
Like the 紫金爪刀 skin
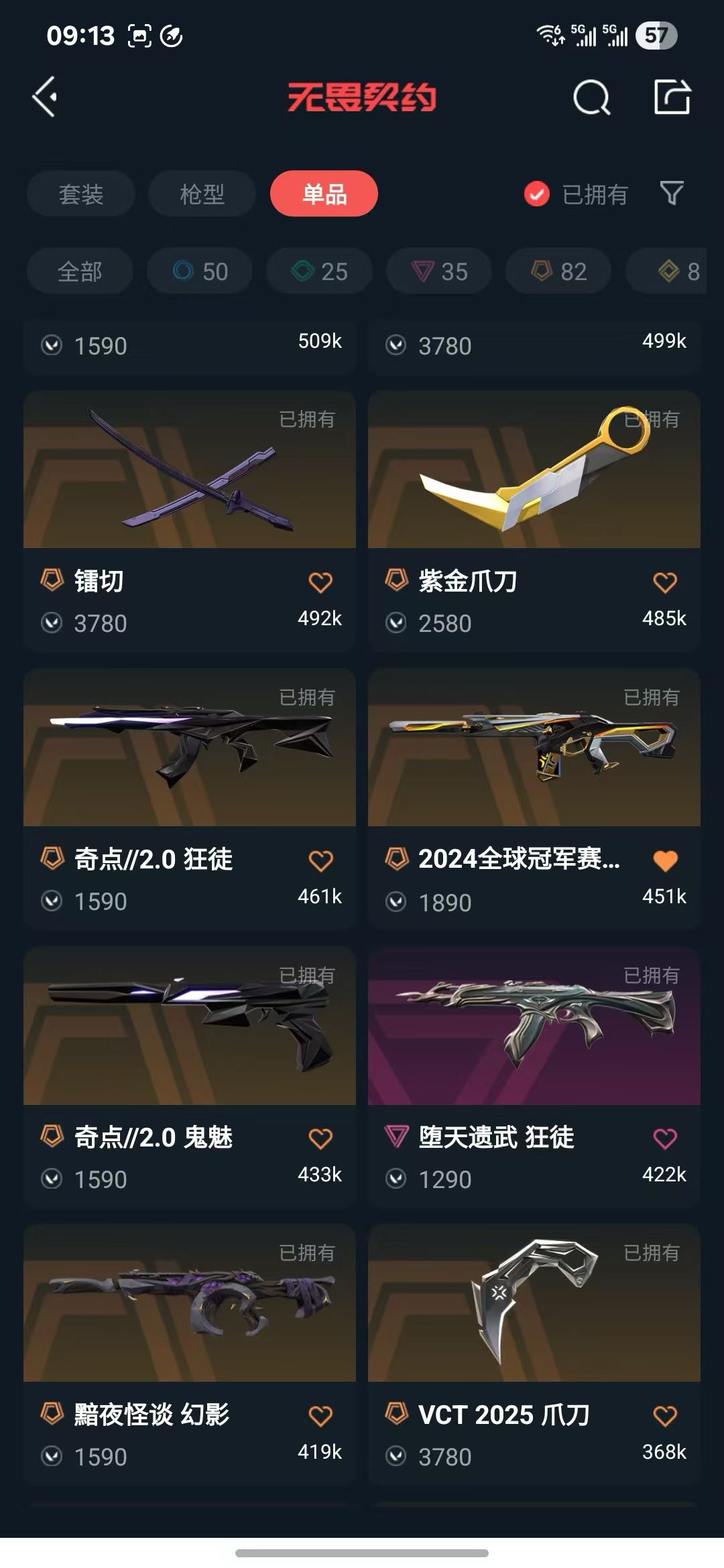(x=665, y=582)
